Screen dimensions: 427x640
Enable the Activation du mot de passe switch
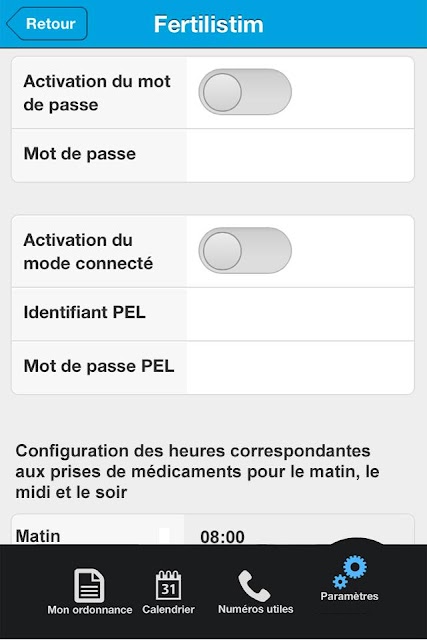(245, 92)
